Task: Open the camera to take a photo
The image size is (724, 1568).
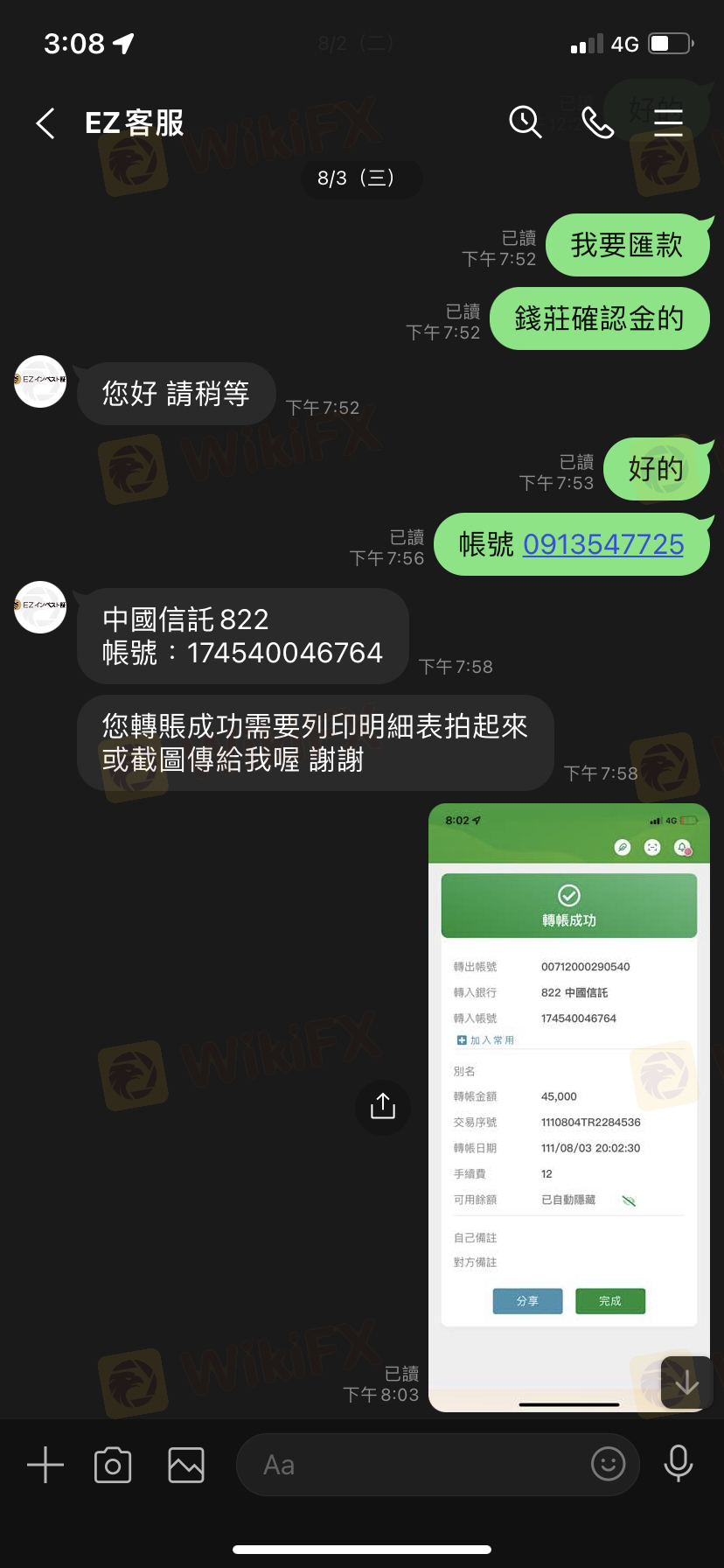Action: [113, 1465]
